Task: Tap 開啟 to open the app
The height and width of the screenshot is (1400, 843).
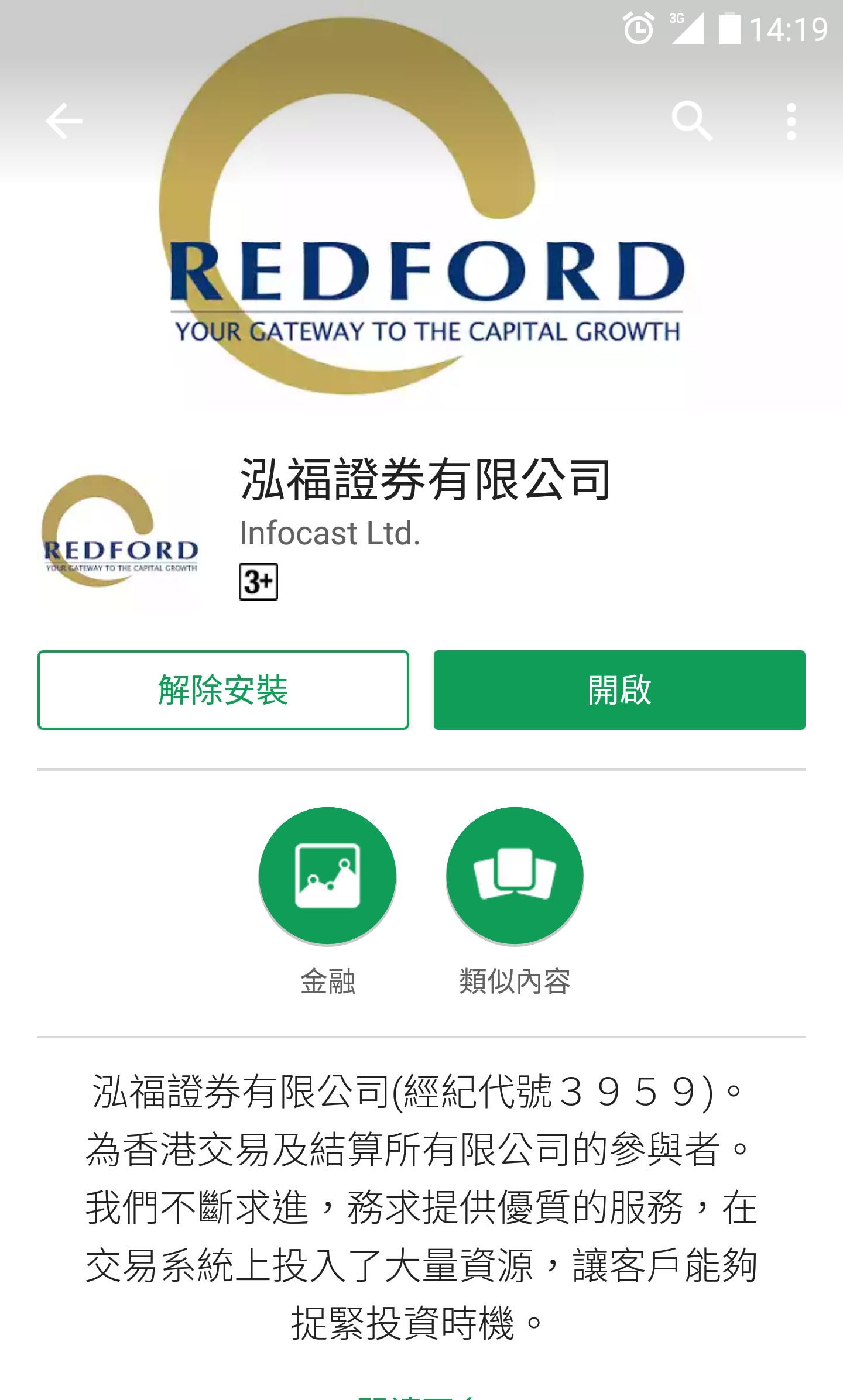Action: click(x=619, y=690)
